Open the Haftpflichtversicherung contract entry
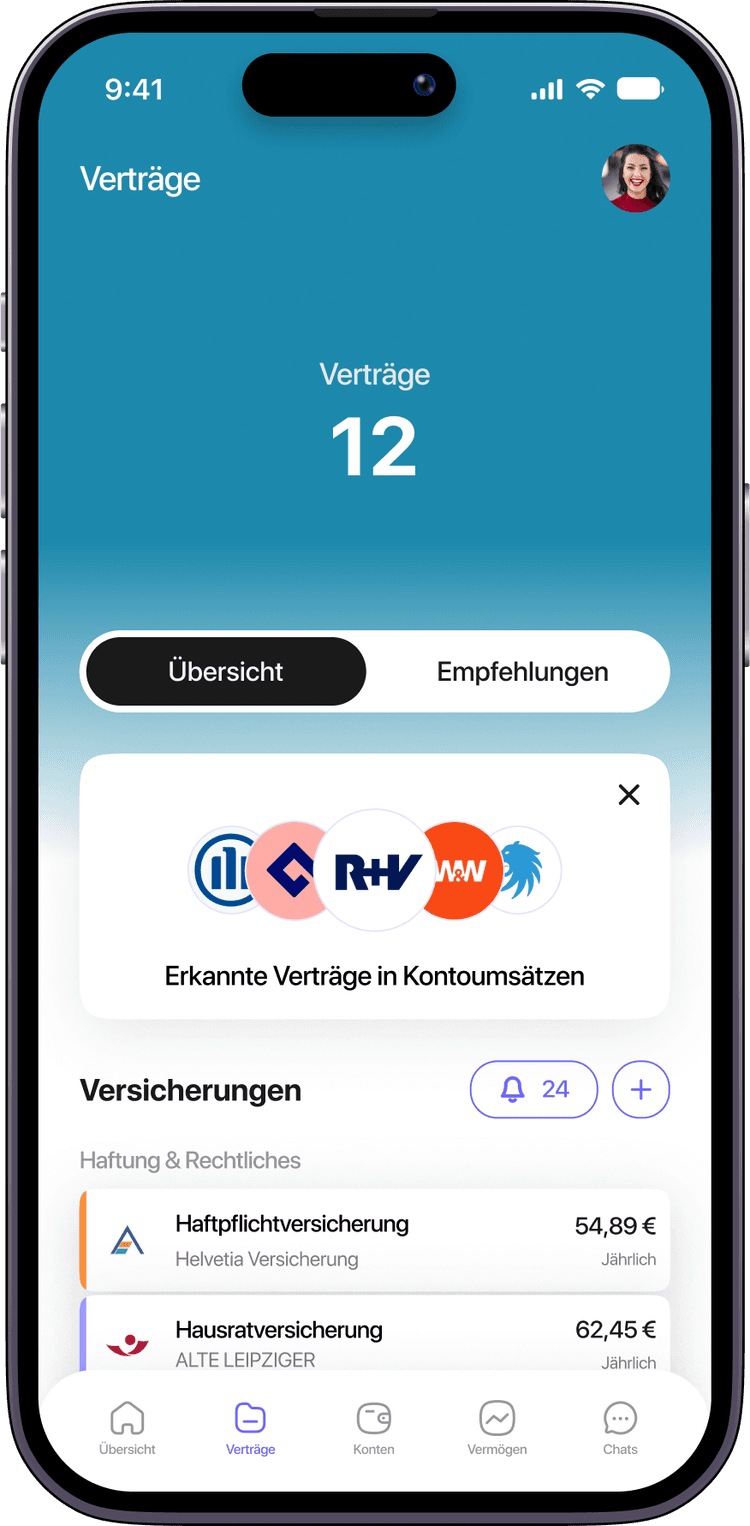This screenshot has width=750, height=1526. tap(374, 1240)
